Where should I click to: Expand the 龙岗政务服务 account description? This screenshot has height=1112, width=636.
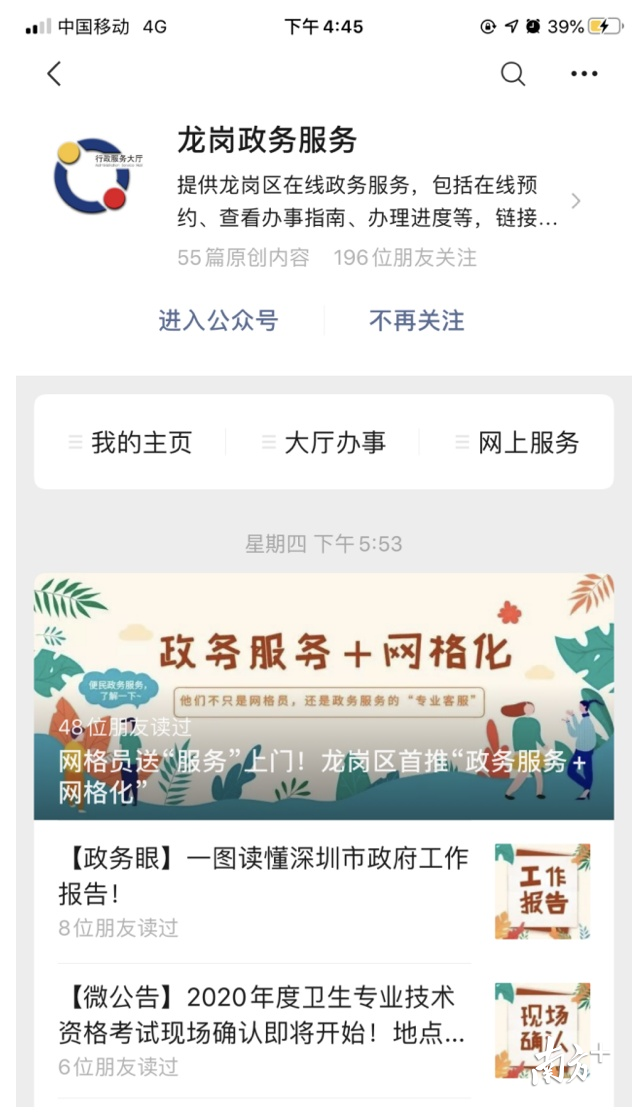575,201
